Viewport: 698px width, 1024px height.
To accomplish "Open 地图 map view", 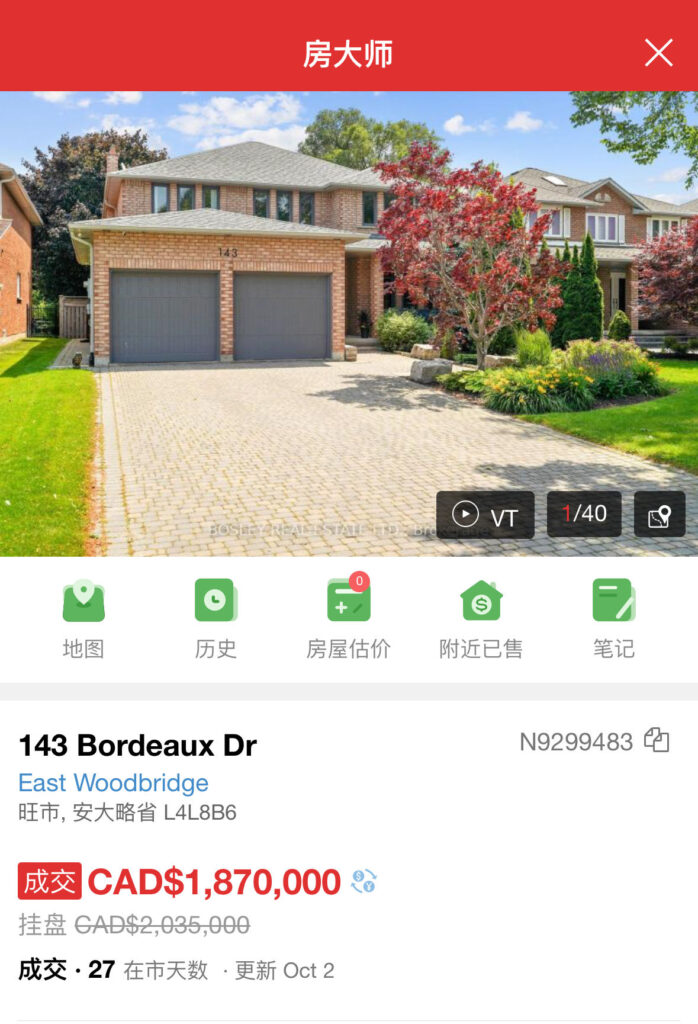I will point(83,618).
